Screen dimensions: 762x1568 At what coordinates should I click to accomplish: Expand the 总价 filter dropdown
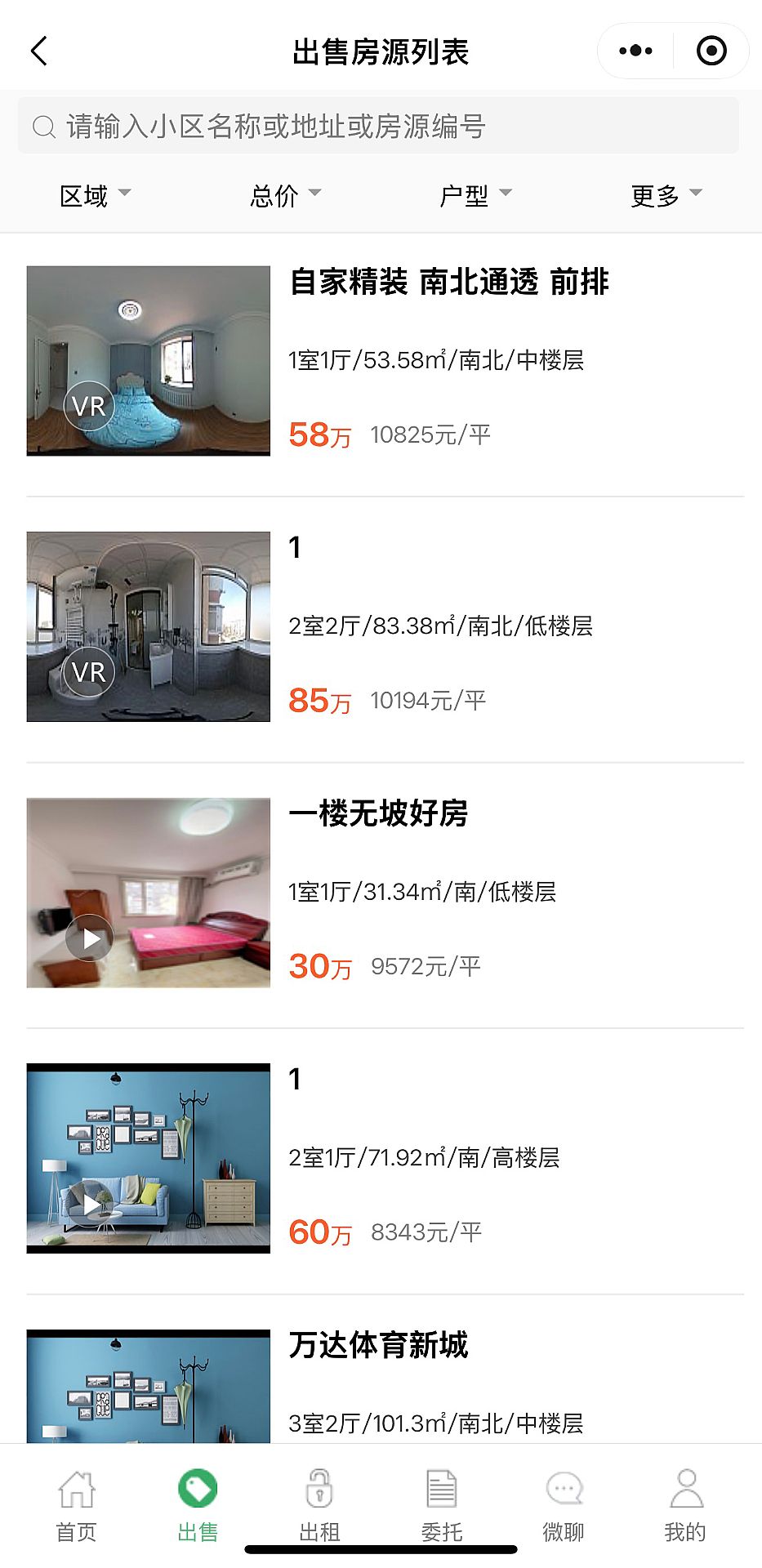(x=285, y=195)
